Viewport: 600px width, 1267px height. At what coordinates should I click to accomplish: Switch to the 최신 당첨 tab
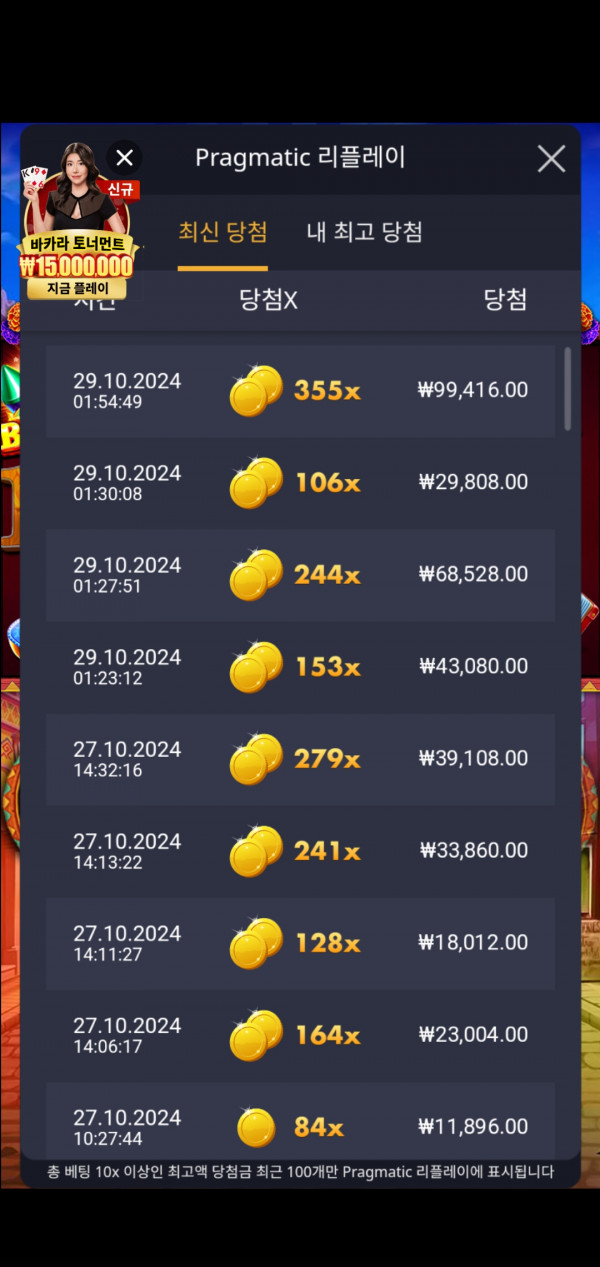[x=222, y=232]
